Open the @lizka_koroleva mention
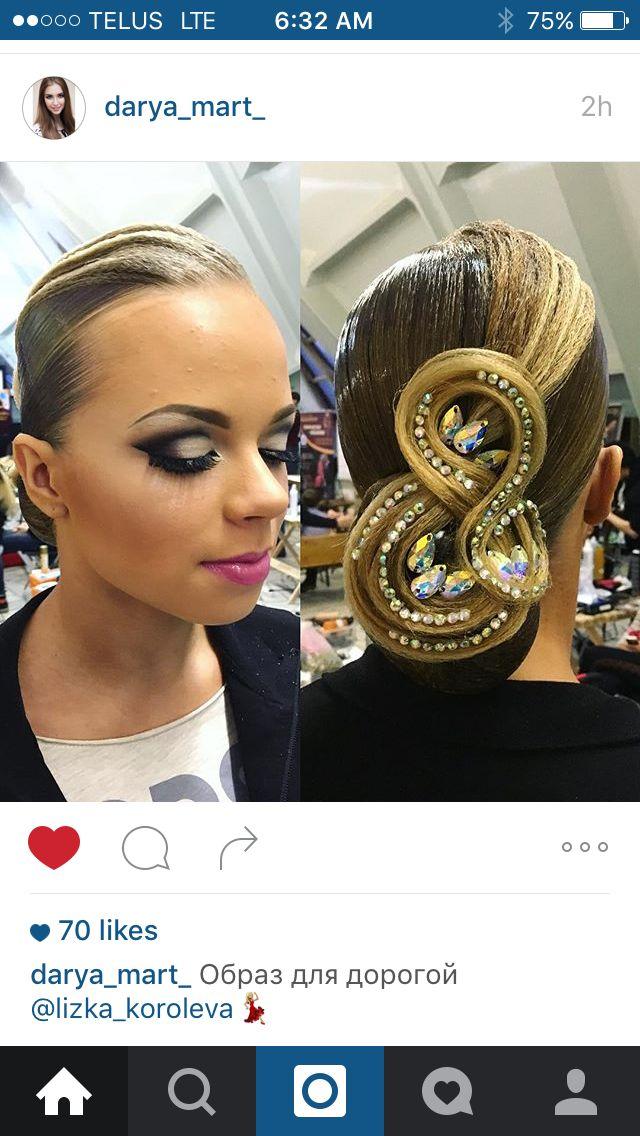The width and height of the screenshot is (640, 1136). [x=131, y=1009]
